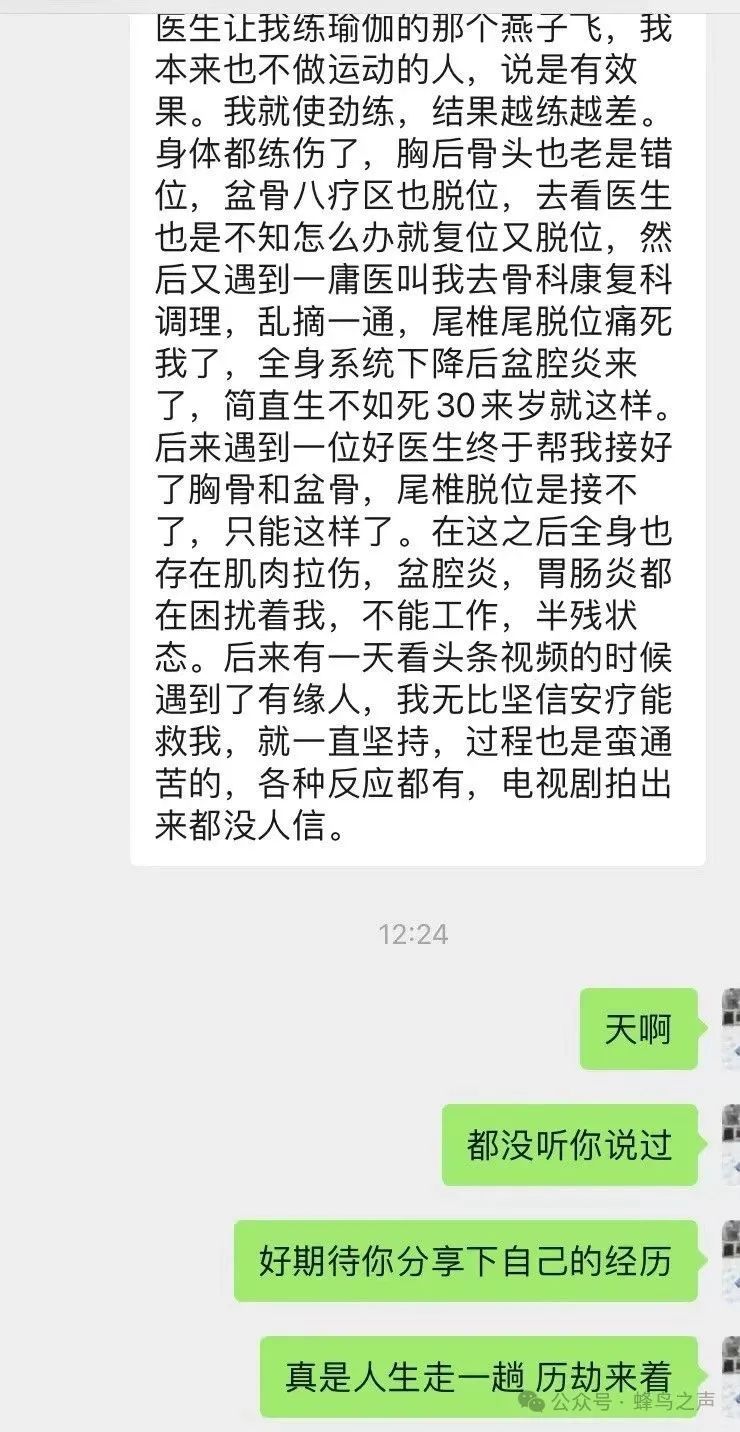Viewport: 740px width, 1432px height.
Task: View profile from avatar beside 好期待你分享下自己的经历
Action: click(731, 1261)
